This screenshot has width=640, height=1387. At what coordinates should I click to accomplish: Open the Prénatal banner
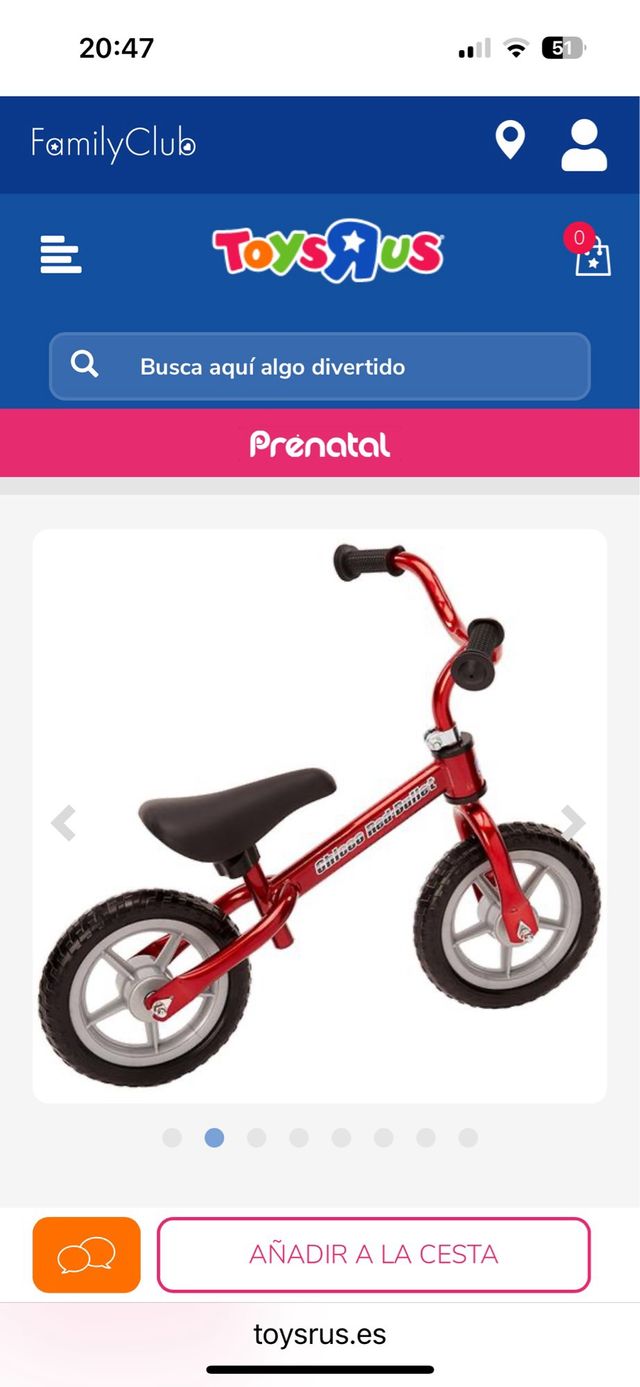tap(320, 444)
